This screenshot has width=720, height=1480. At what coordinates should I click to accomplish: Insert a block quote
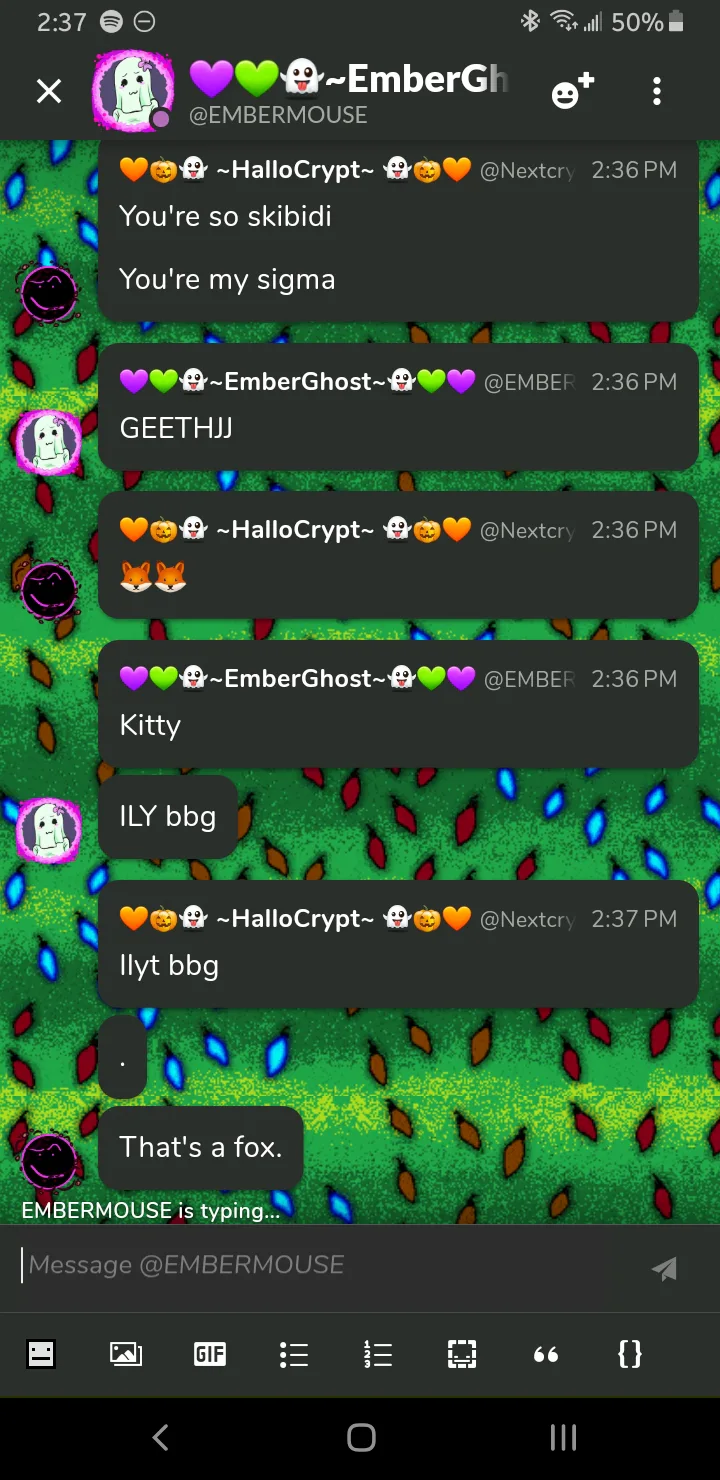point(546,1355)
